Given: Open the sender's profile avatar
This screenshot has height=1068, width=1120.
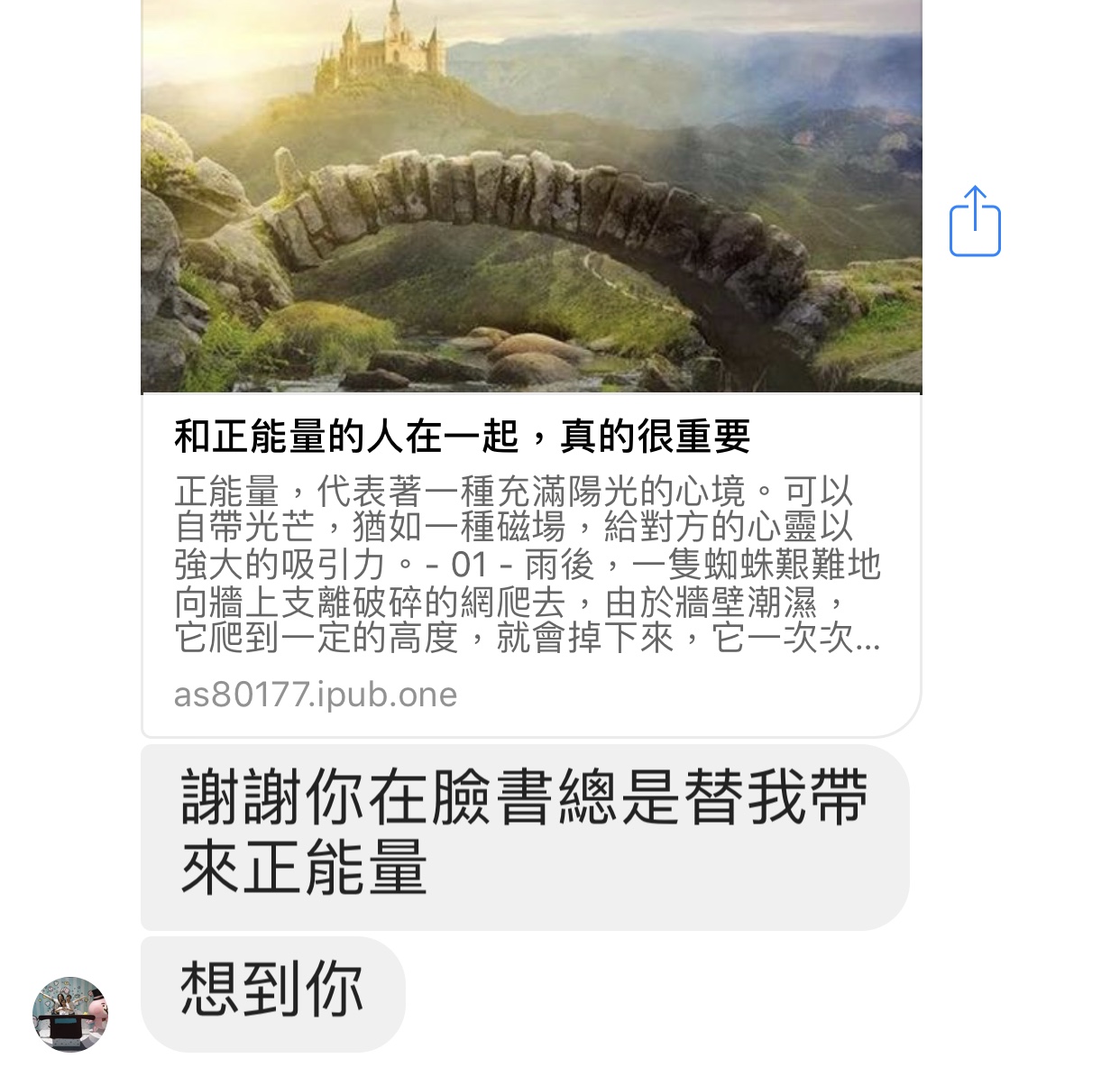Looking at the screenshot, I should pyautogui.click(x=70, y=1014).
